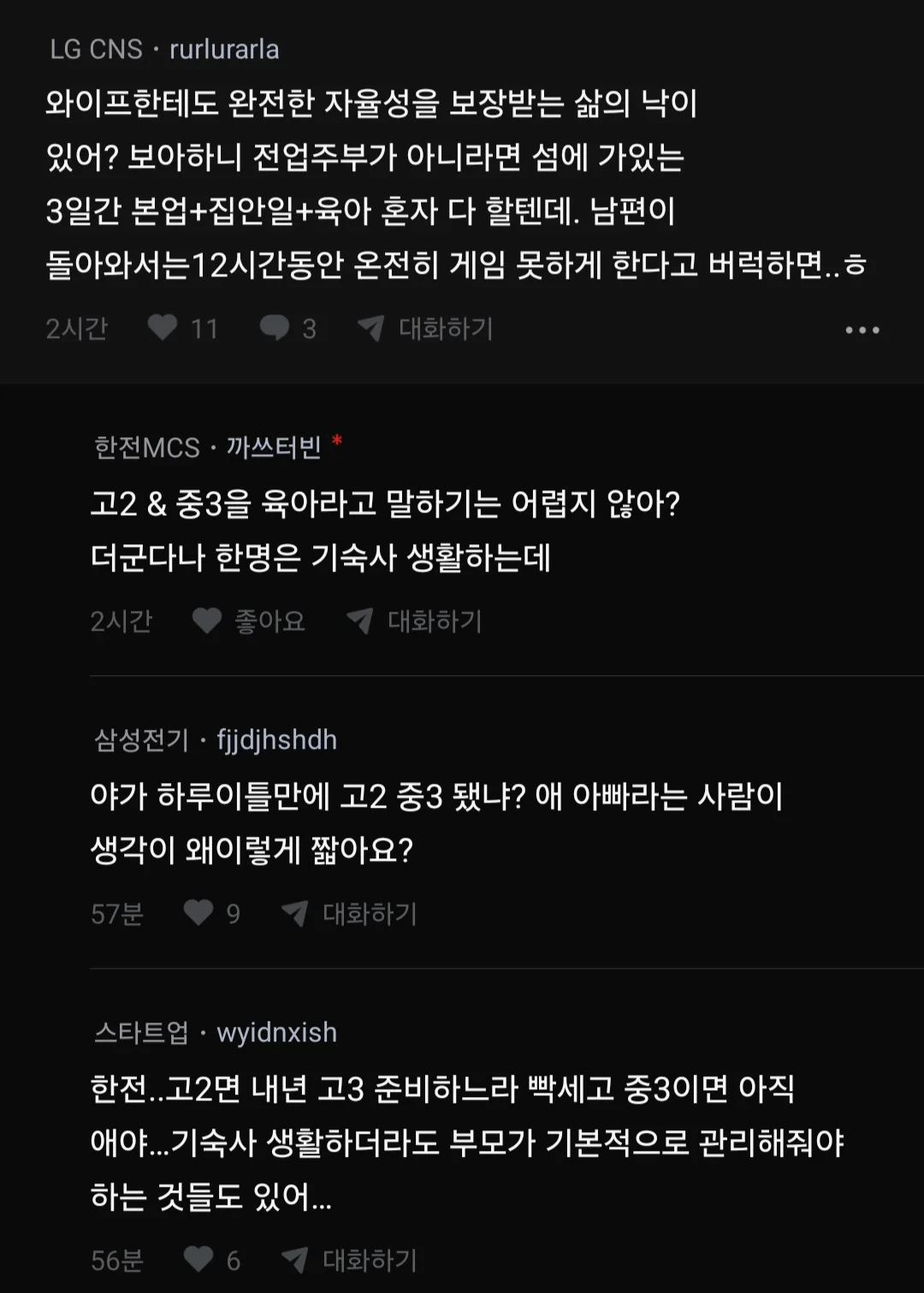Start chat via 대화하기 on fjjdjhshdh's comment
Viewport: 924px width, 1293px height.
pos(369,914)
